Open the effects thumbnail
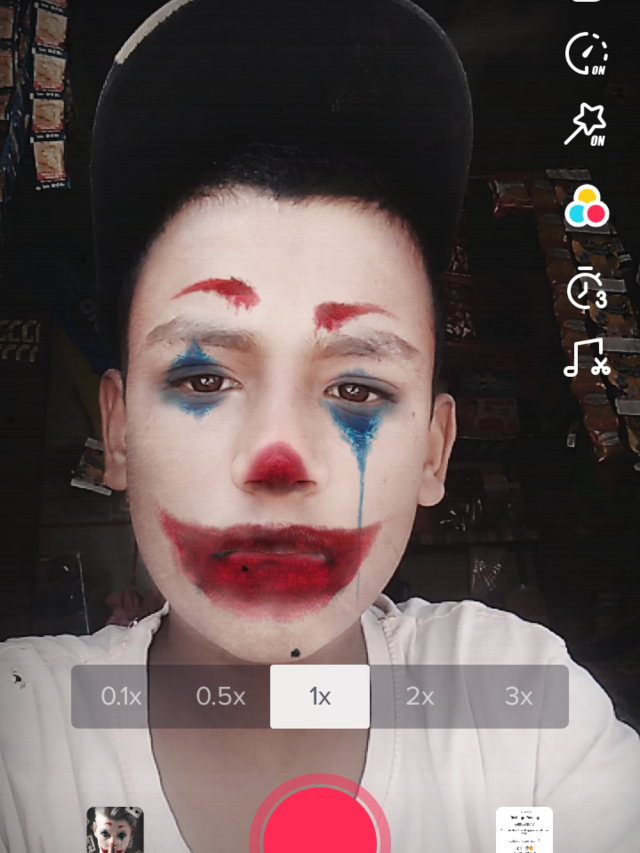Viewport: 640px width, 853px height. [x=115, y=830]
